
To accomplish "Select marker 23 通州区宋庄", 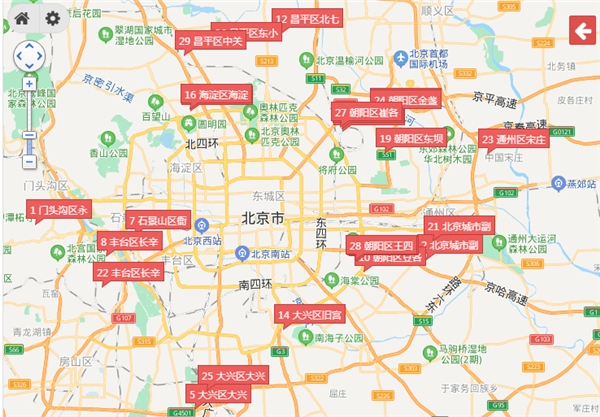I will click(x=511, y=139).
